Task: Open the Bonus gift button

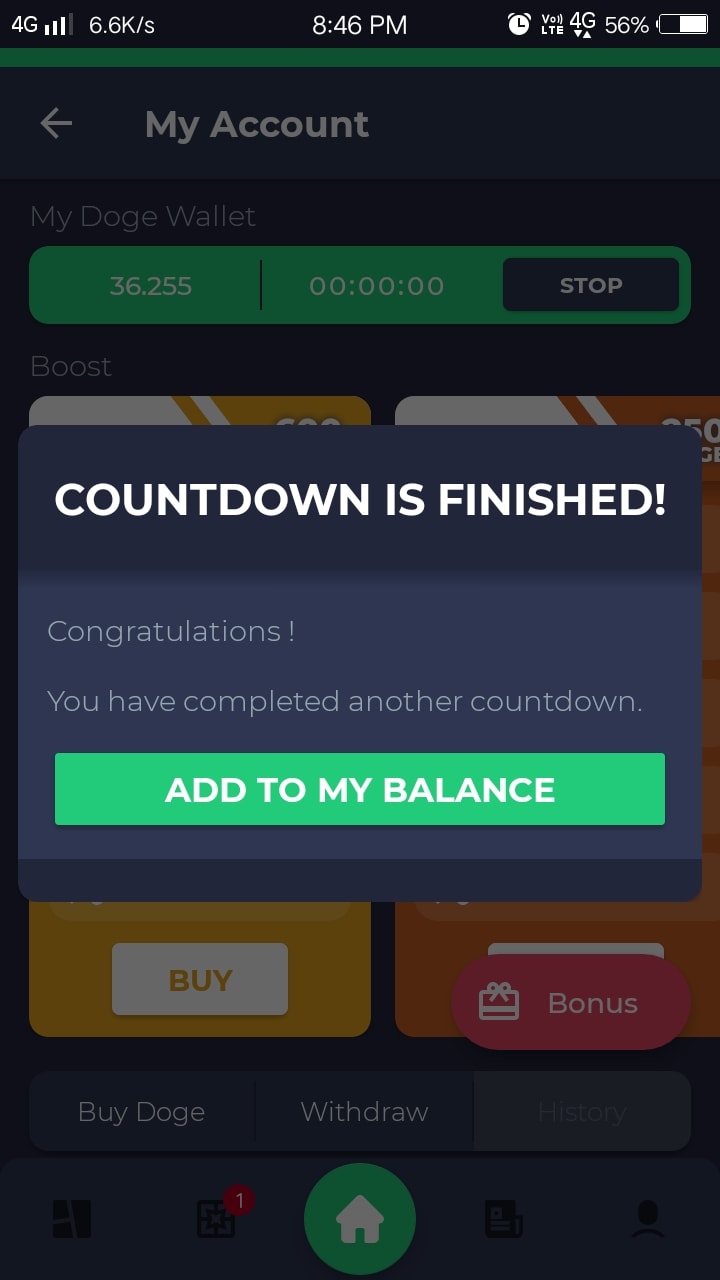Action: [x=571, y=1003]
